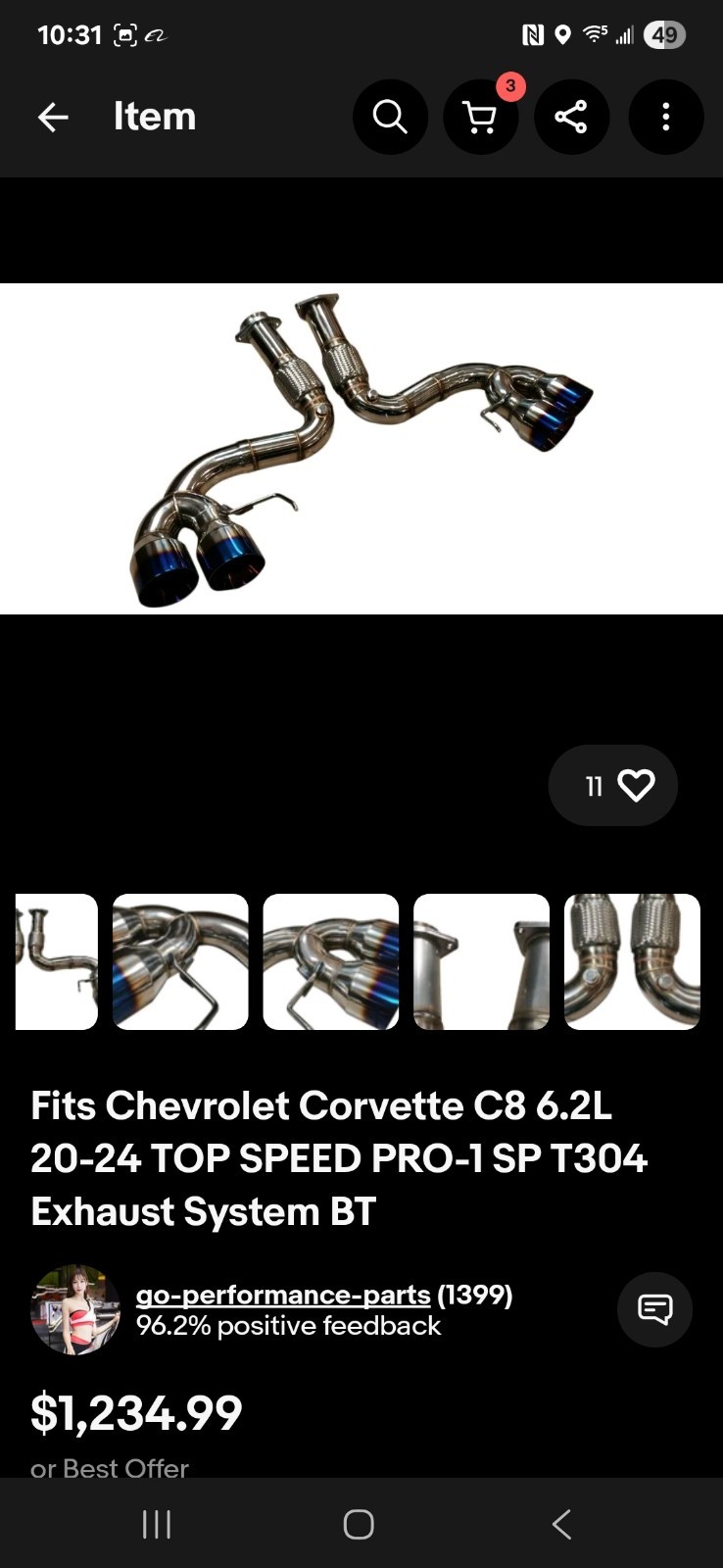Open recent apps from navigation bar
Image resolution: width=723 pixels, height=1568 pixels.
click(x=157, y=1524)
